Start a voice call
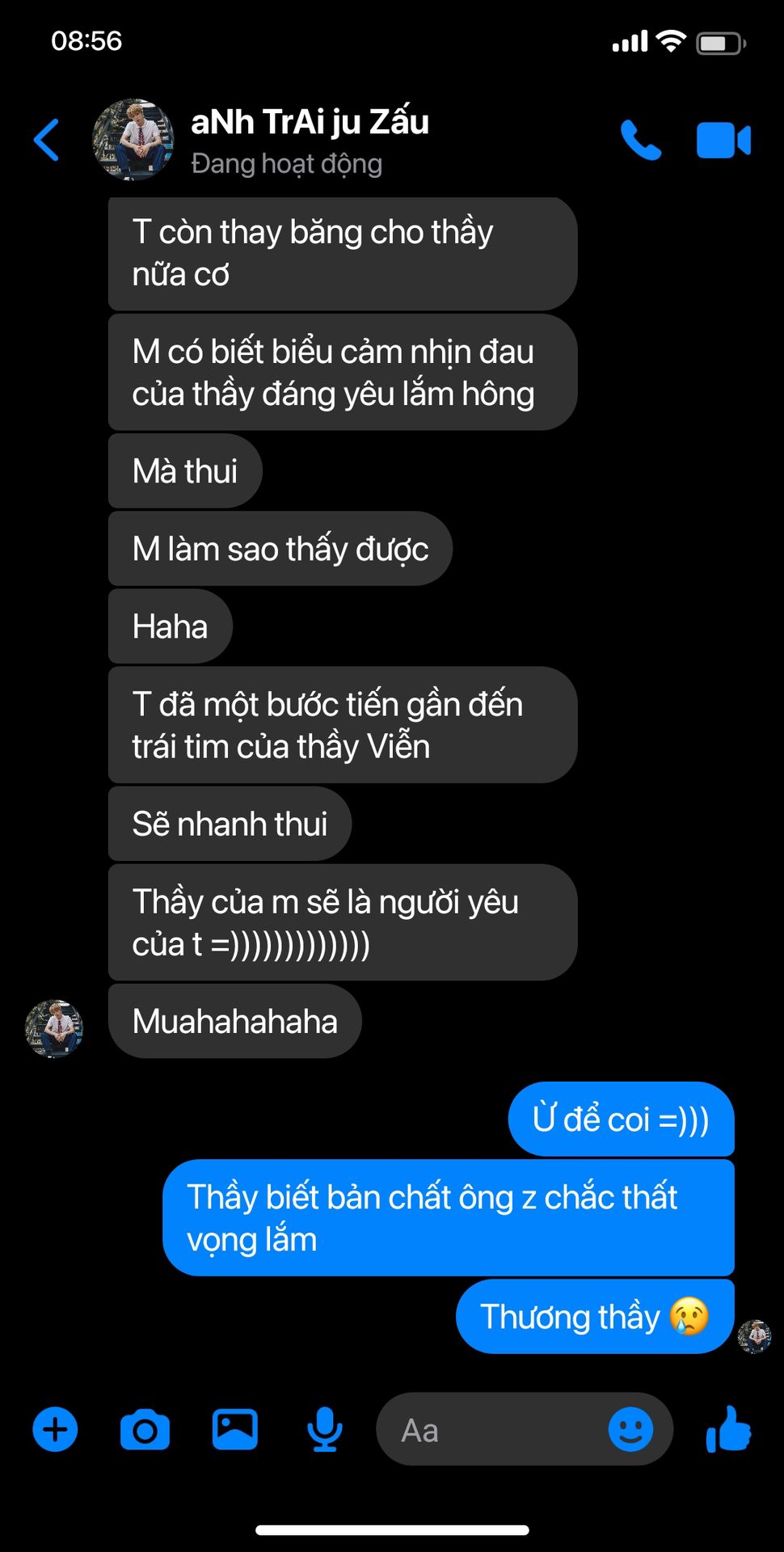This screenshot has width=784, height=1552. pyautogui.click(x=641, y=140)
